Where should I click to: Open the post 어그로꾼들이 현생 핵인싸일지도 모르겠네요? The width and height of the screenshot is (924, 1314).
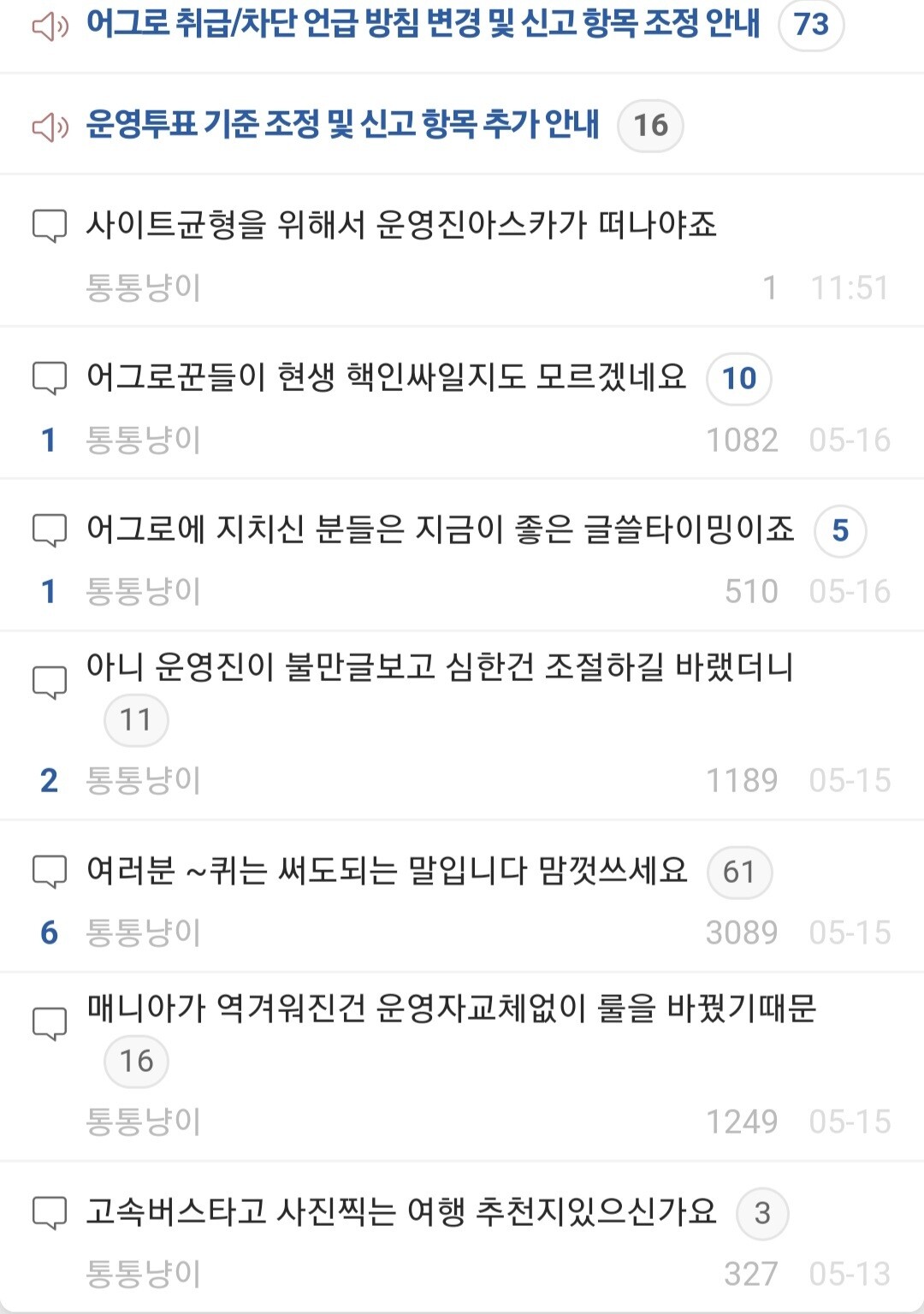click(386, 377)
